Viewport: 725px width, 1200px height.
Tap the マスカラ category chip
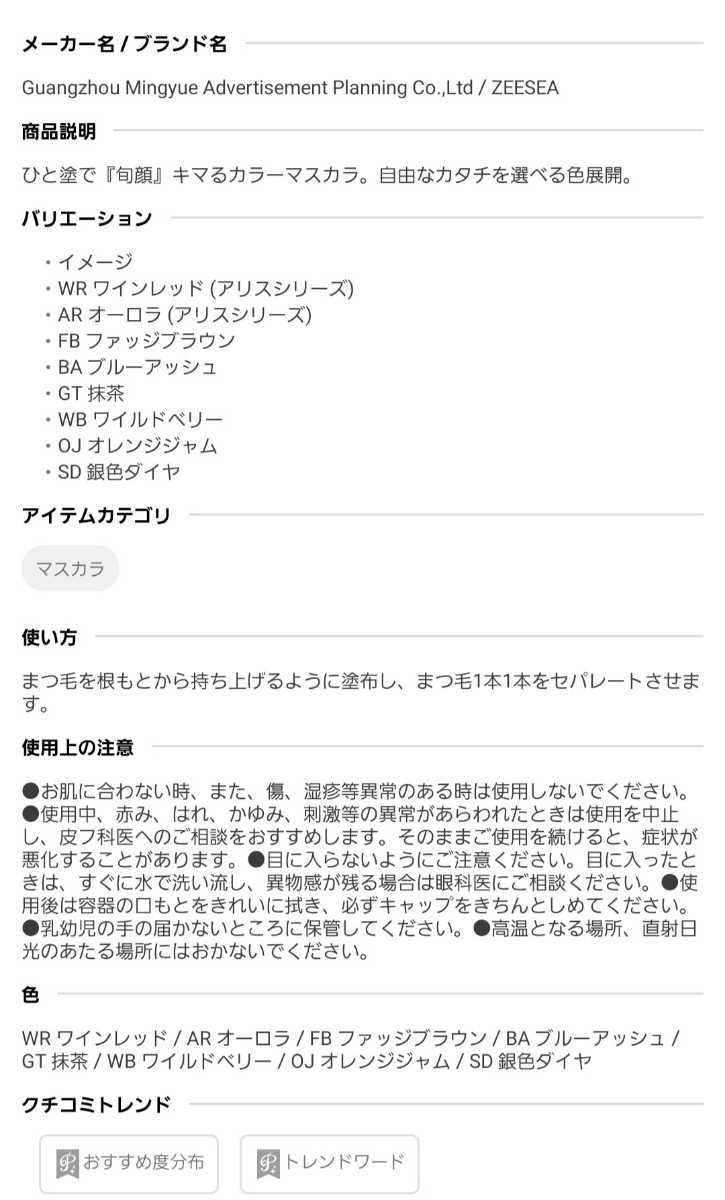(x=70, y=569)
